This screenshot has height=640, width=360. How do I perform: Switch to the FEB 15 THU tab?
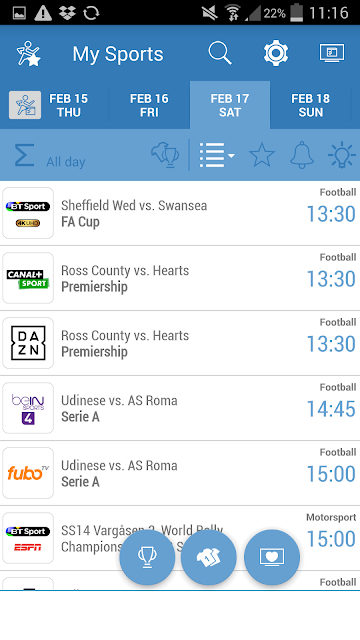68,105
